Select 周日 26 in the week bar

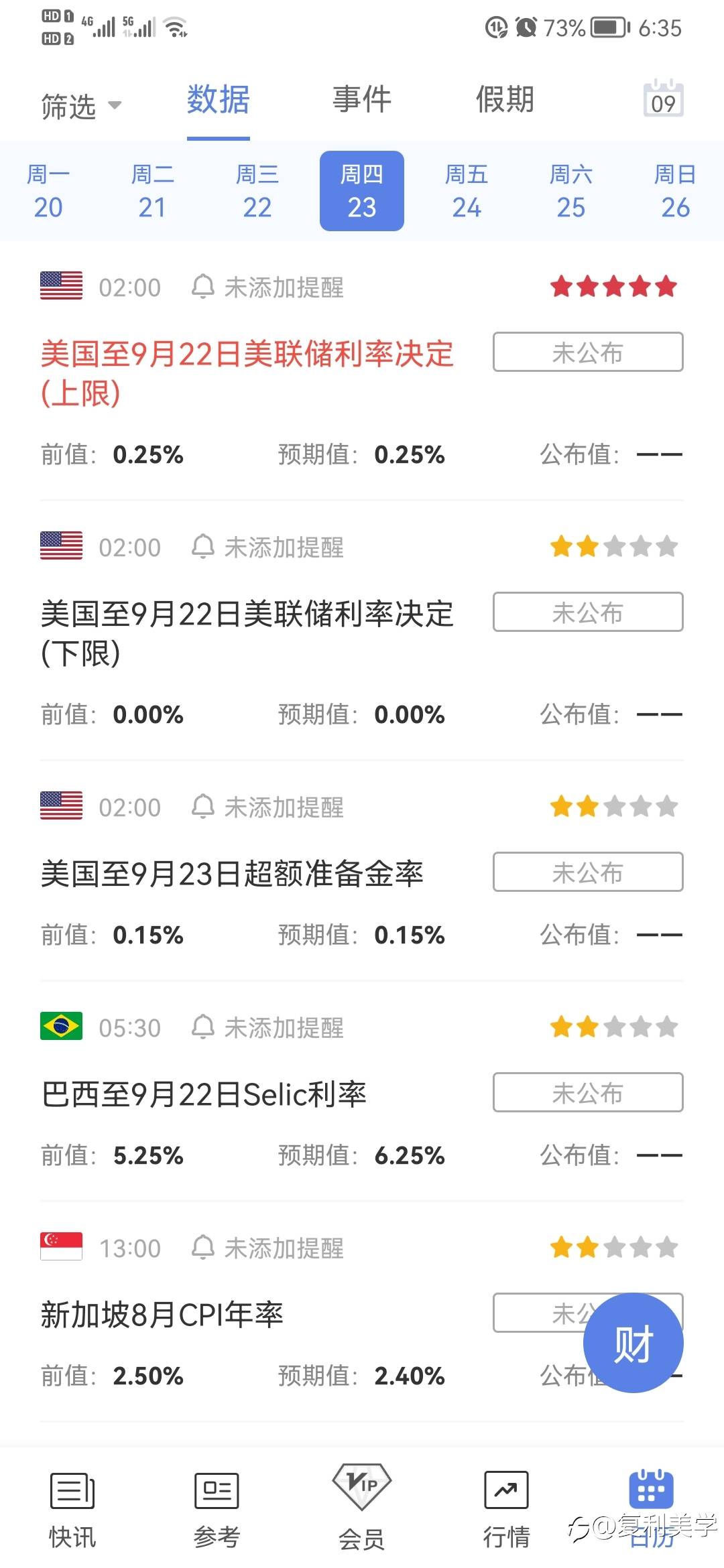click(674, 192)
